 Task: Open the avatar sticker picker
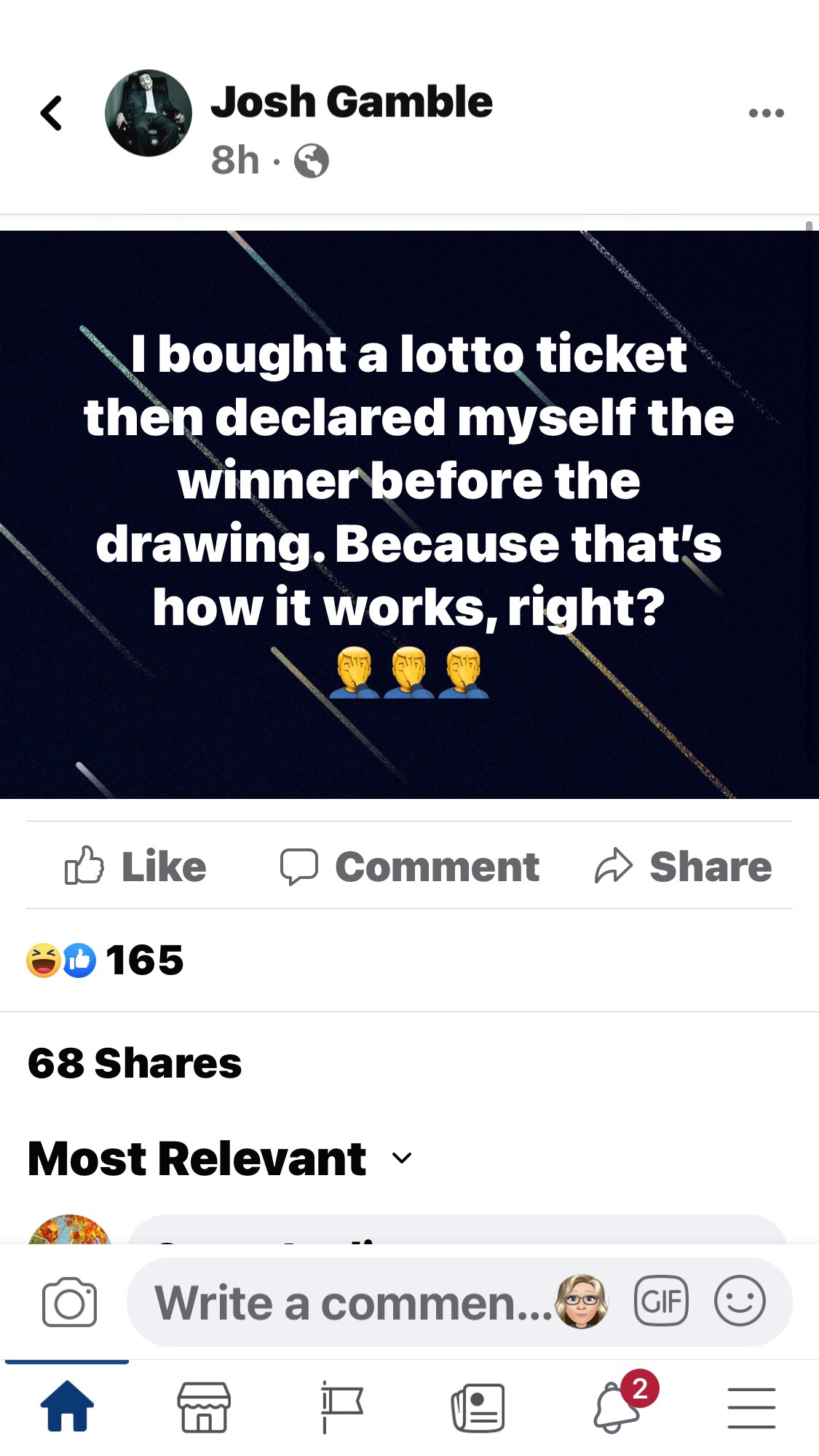point(581,1302)
